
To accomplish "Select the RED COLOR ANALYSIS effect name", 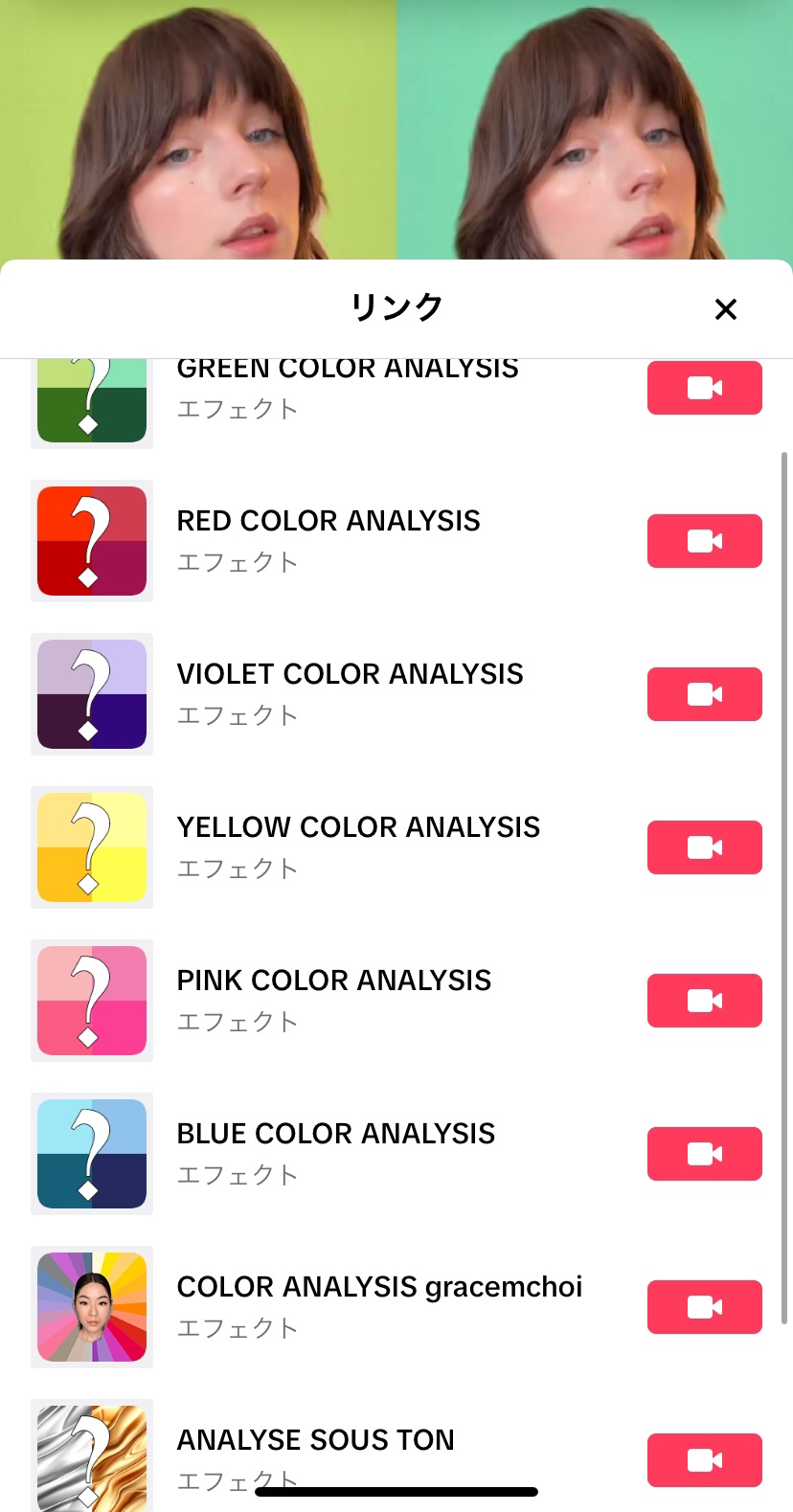I will click(329, 521).
